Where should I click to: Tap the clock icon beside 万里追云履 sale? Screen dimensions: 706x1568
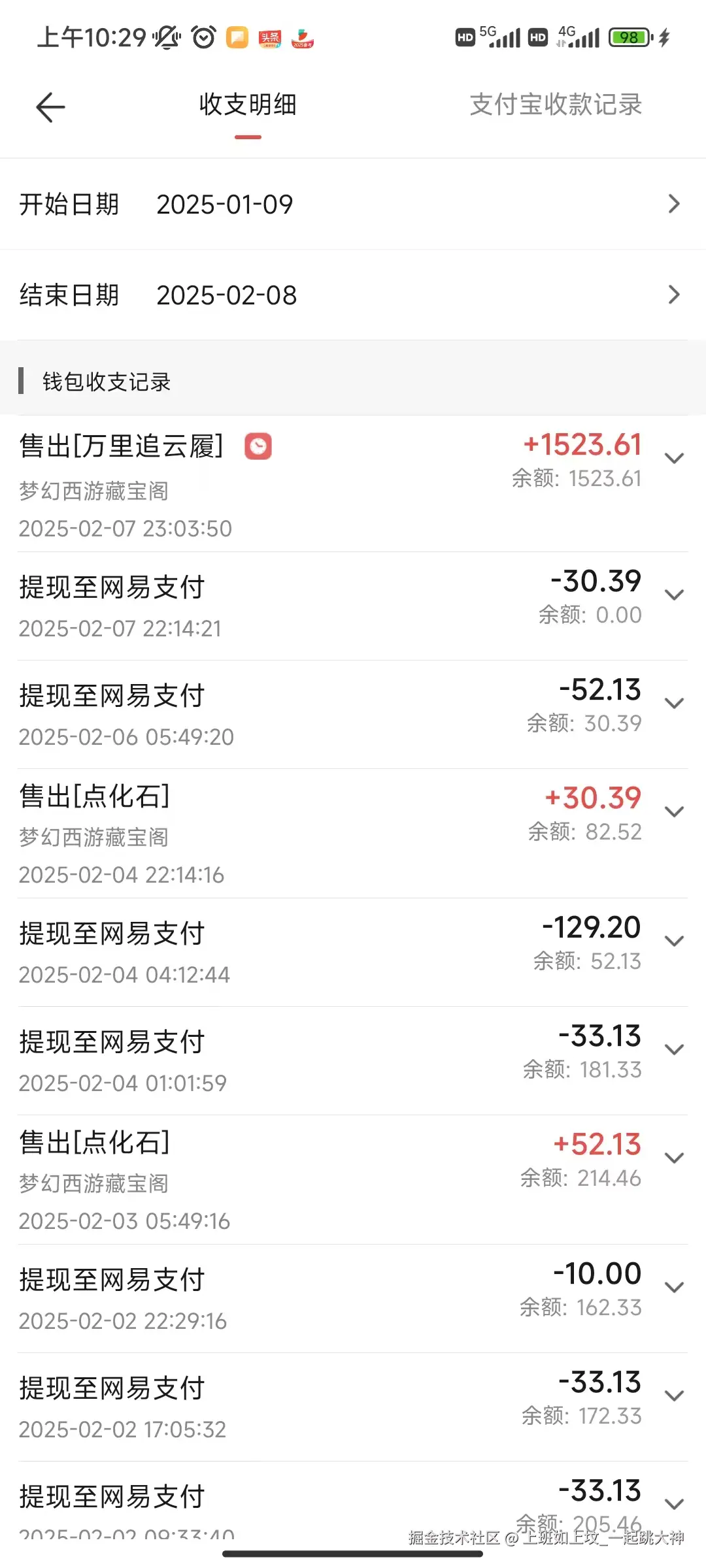point(259,447)
